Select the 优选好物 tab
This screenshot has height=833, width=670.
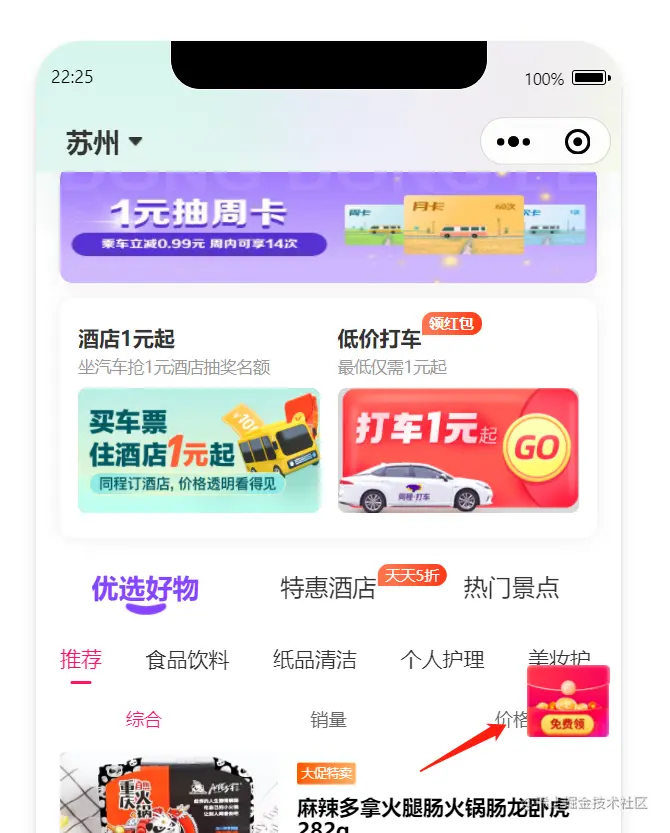tap(145, 589)
